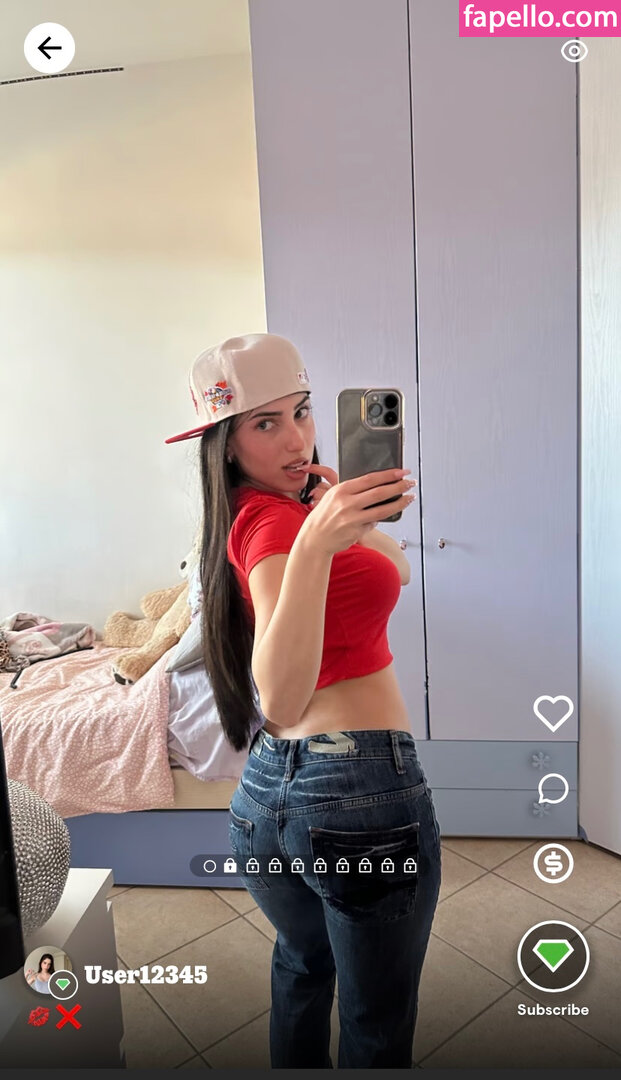Viewport: 621px width, 1080px height.
Task: Tap the locked page indicator dots
Action: tap(310, 866)
